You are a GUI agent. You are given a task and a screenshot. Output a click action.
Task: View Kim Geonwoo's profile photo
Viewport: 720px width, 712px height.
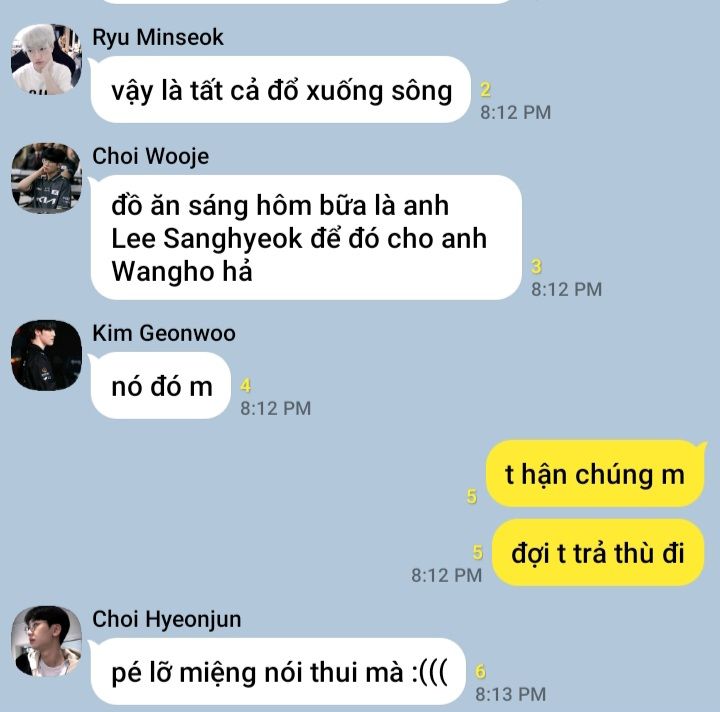pyautogui.click(x=46, y=356)
